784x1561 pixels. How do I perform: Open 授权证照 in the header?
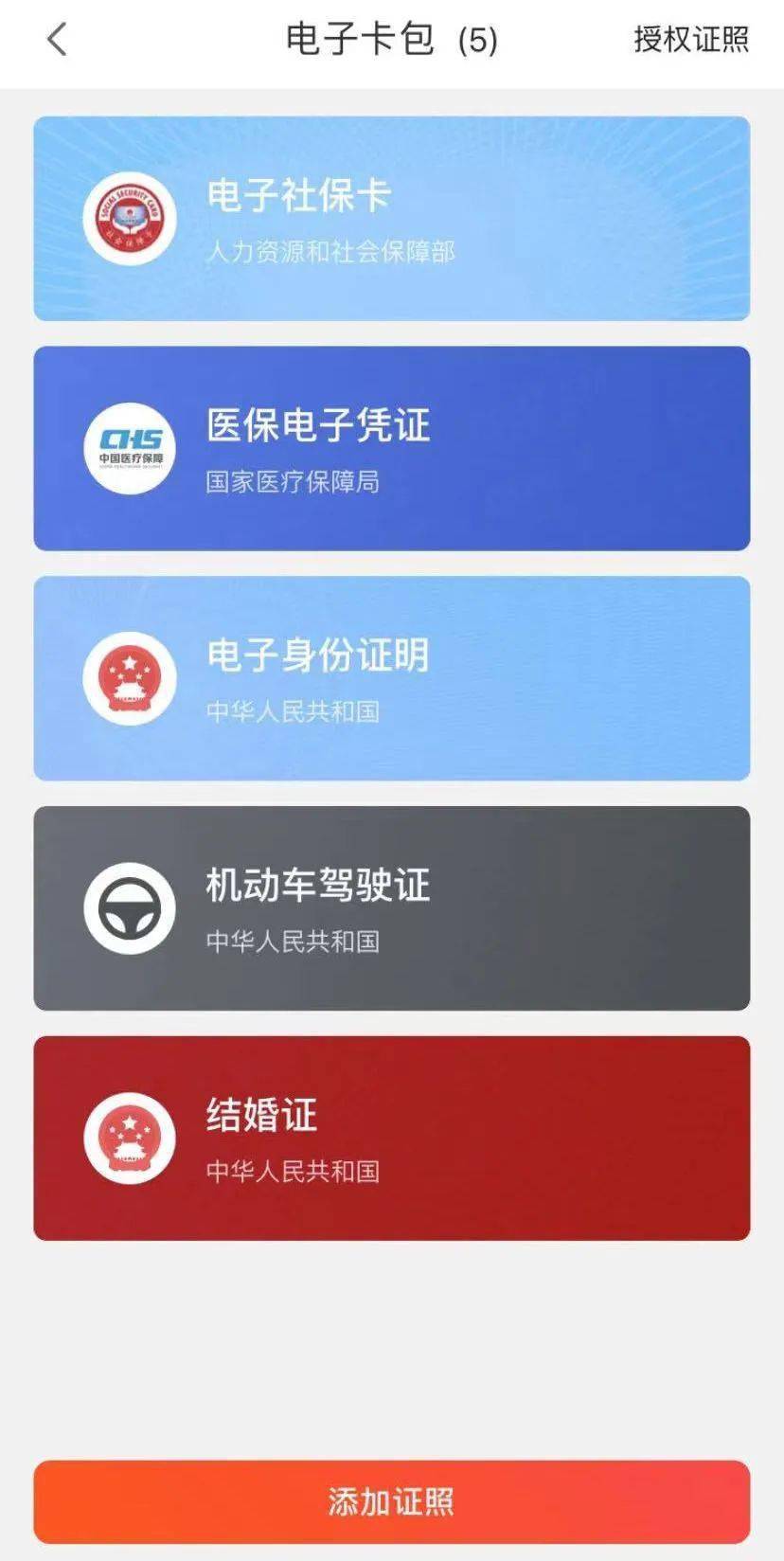point(690,40)
